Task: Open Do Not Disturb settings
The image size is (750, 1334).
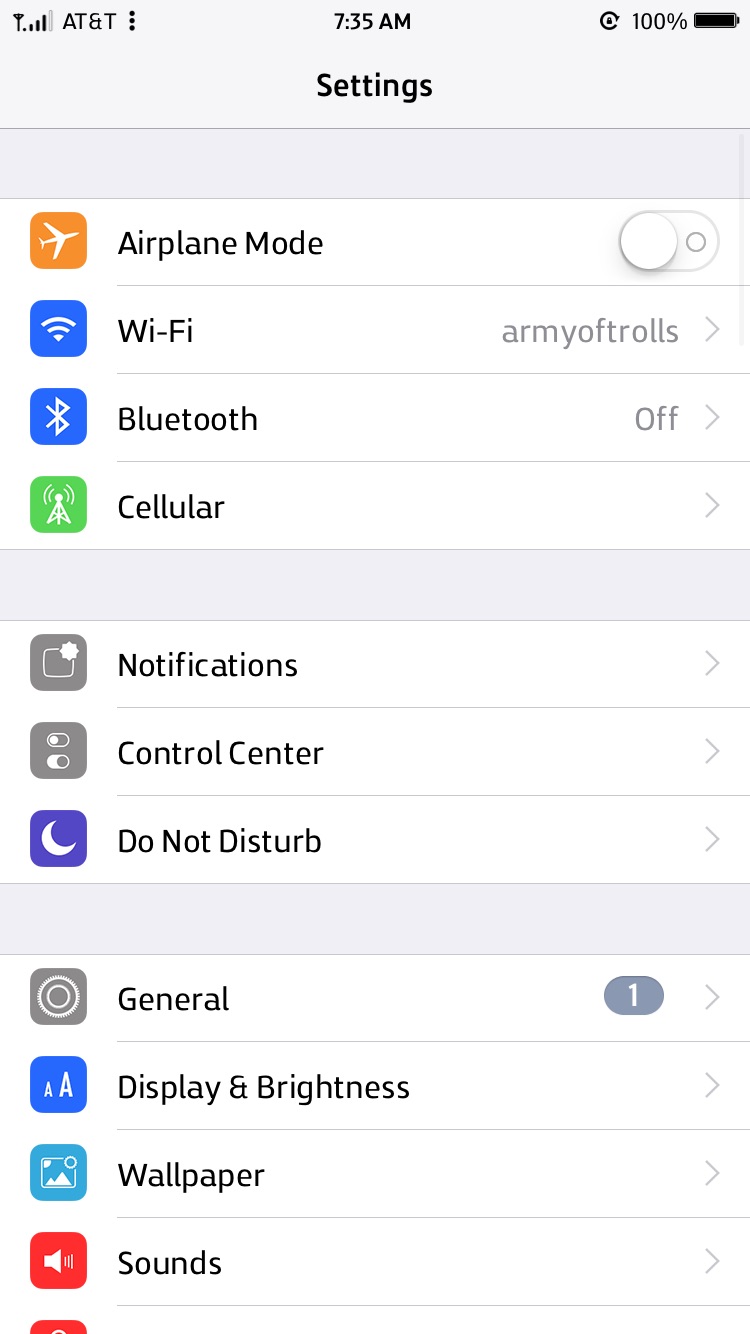Action: point(375,840)
